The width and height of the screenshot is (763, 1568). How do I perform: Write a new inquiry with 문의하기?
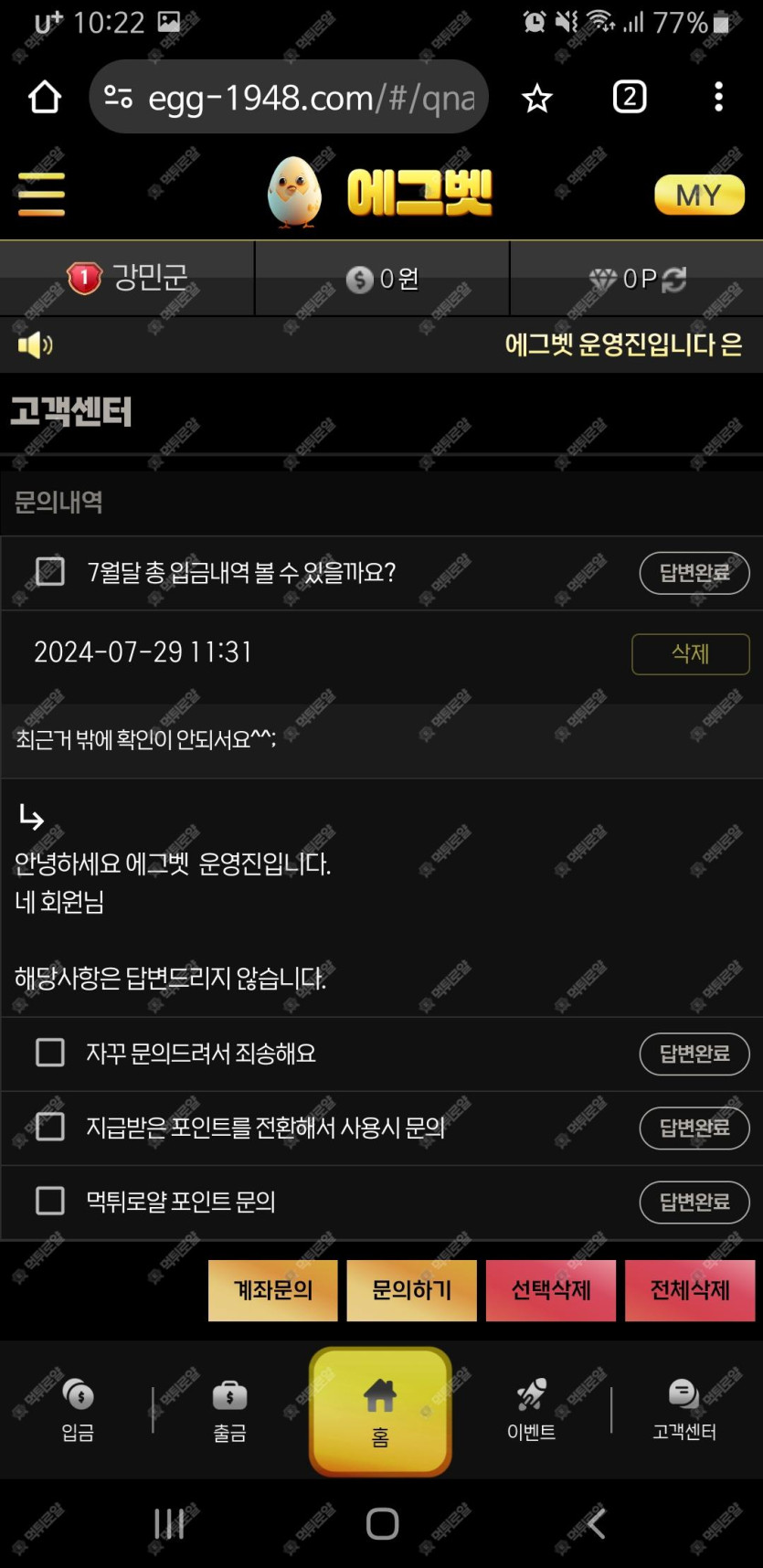pos(411,1290)
